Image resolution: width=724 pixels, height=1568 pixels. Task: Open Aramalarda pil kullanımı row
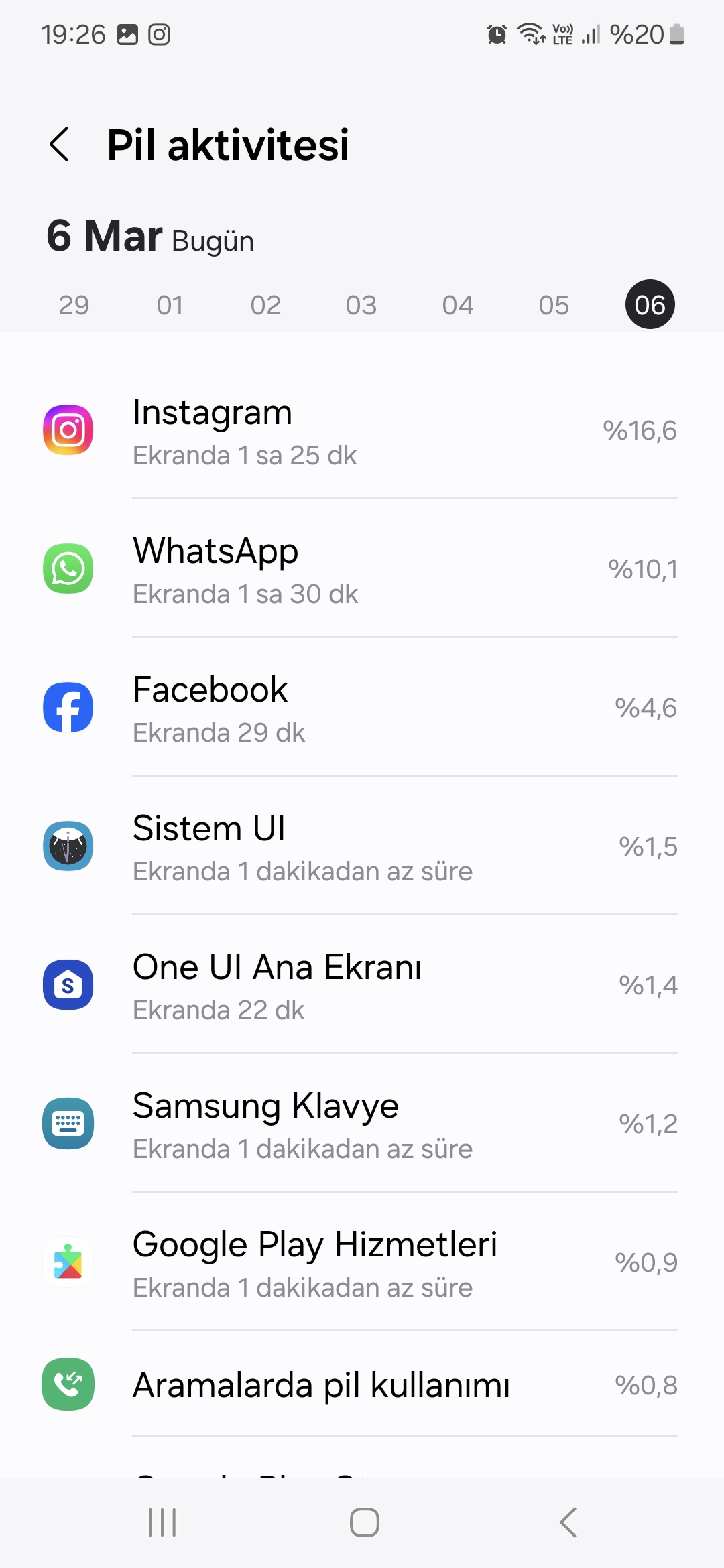[362, 1384]
